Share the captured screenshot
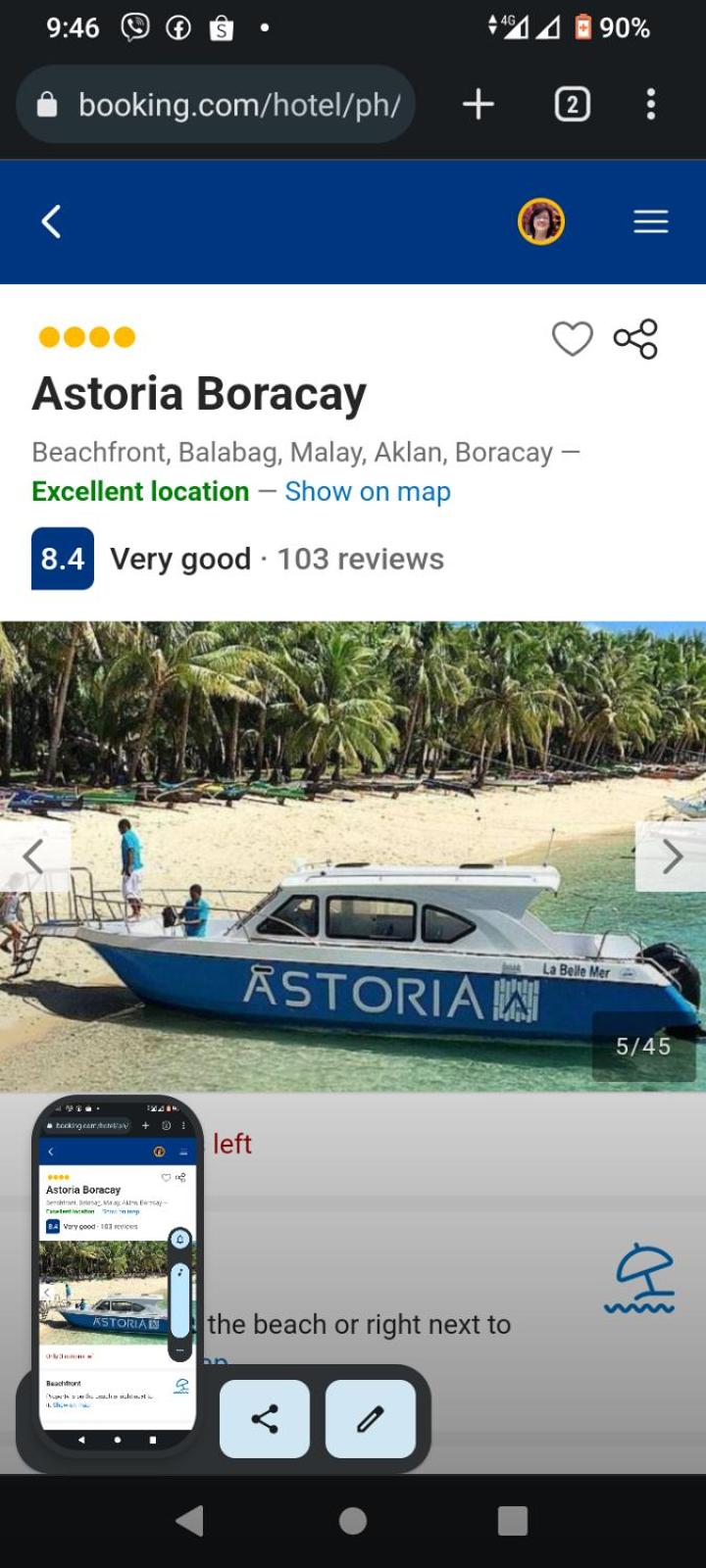 click(265, 1418)
